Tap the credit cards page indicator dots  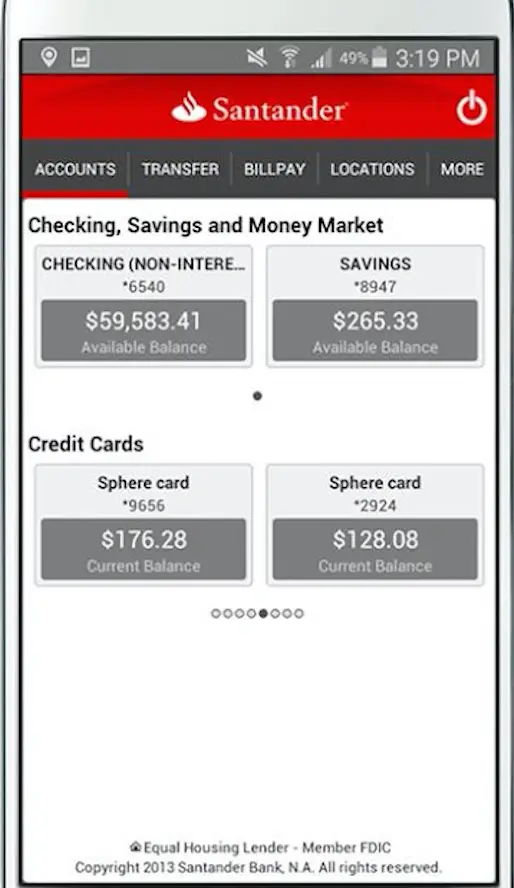(x=258, y=613)
